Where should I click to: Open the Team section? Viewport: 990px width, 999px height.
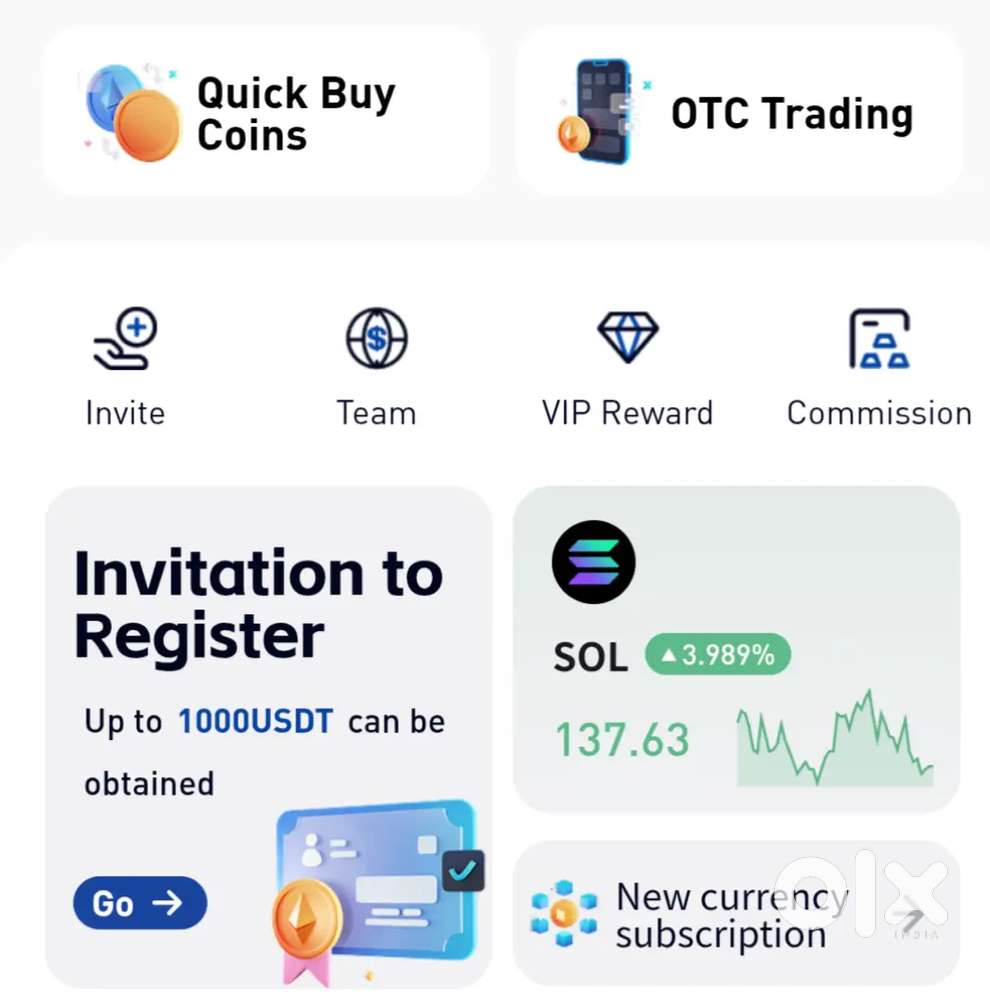click(x=376, y=366)
